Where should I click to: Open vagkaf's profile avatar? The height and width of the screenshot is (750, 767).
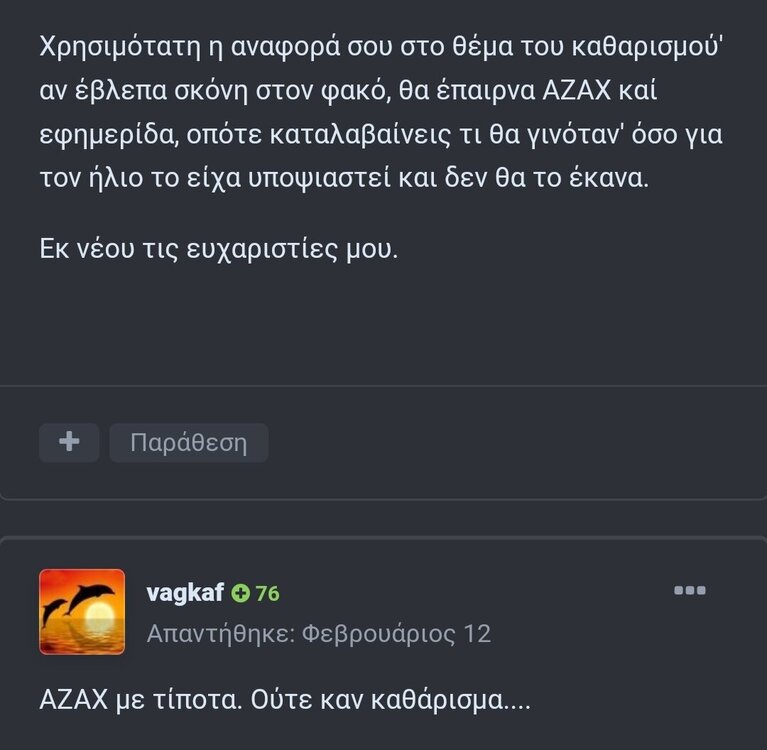coord(82,611)
